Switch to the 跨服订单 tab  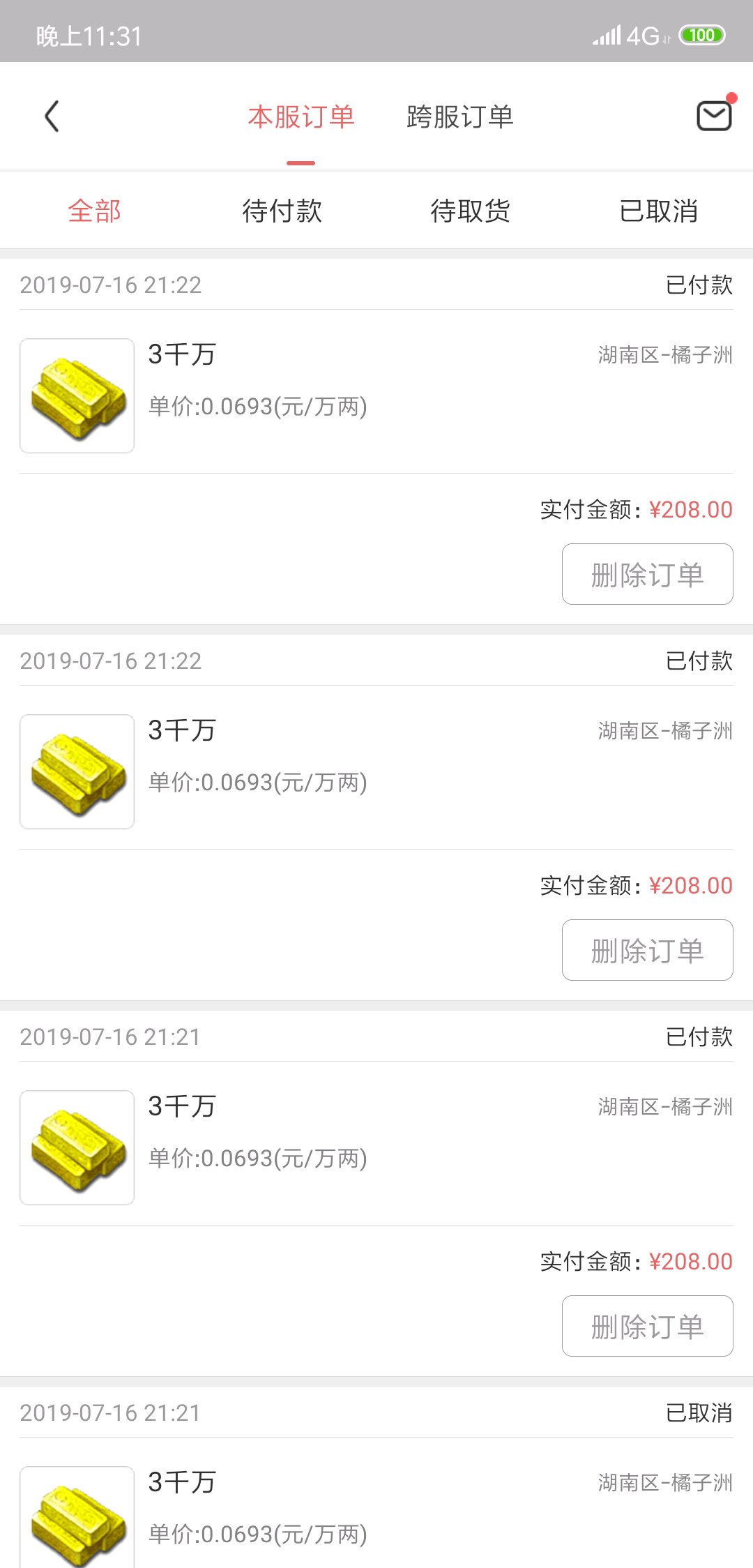point(460,117)
